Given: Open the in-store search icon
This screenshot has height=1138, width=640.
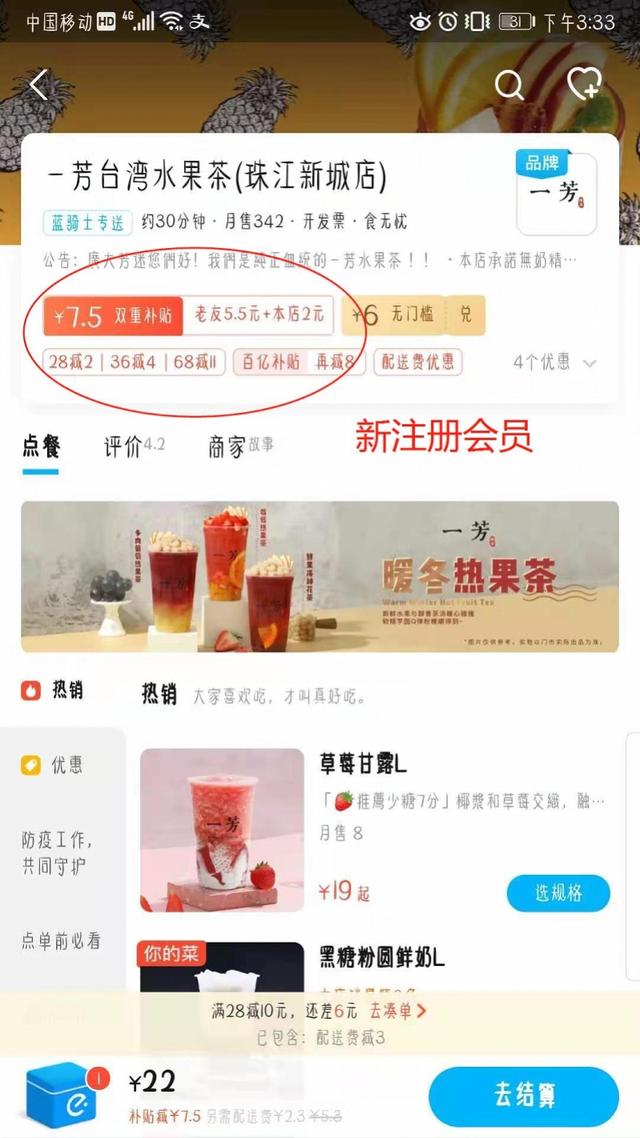Looking at the screenshot, I should tap(509, 85).
